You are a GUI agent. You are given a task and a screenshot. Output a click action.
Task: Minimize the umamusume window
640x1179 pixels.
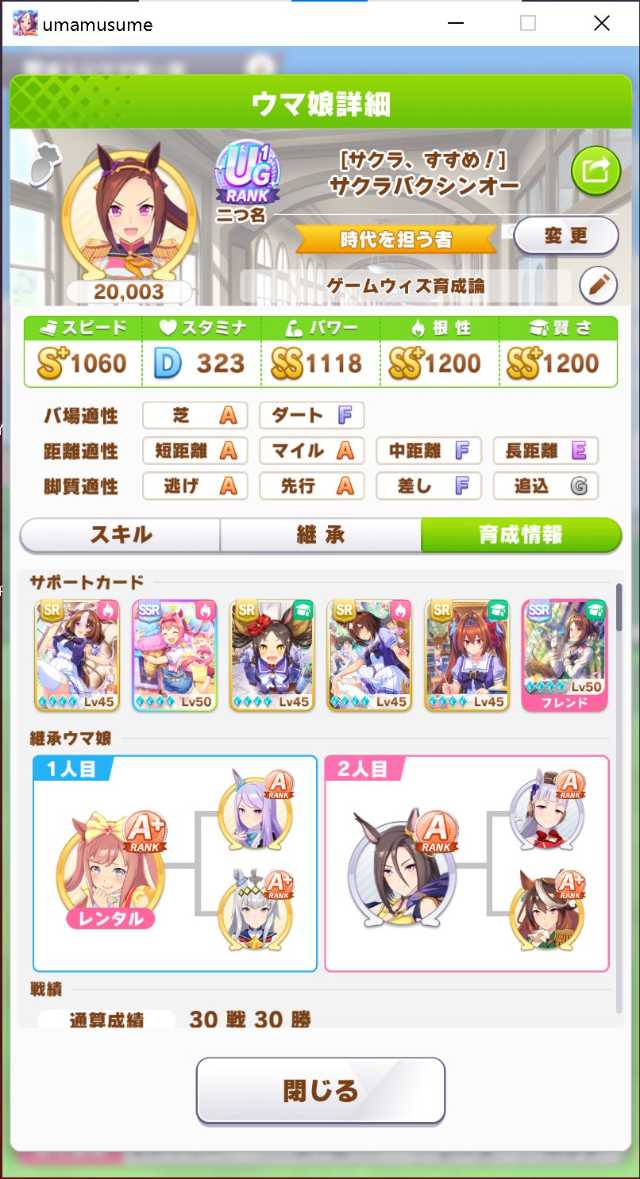[x=455, y=23]
